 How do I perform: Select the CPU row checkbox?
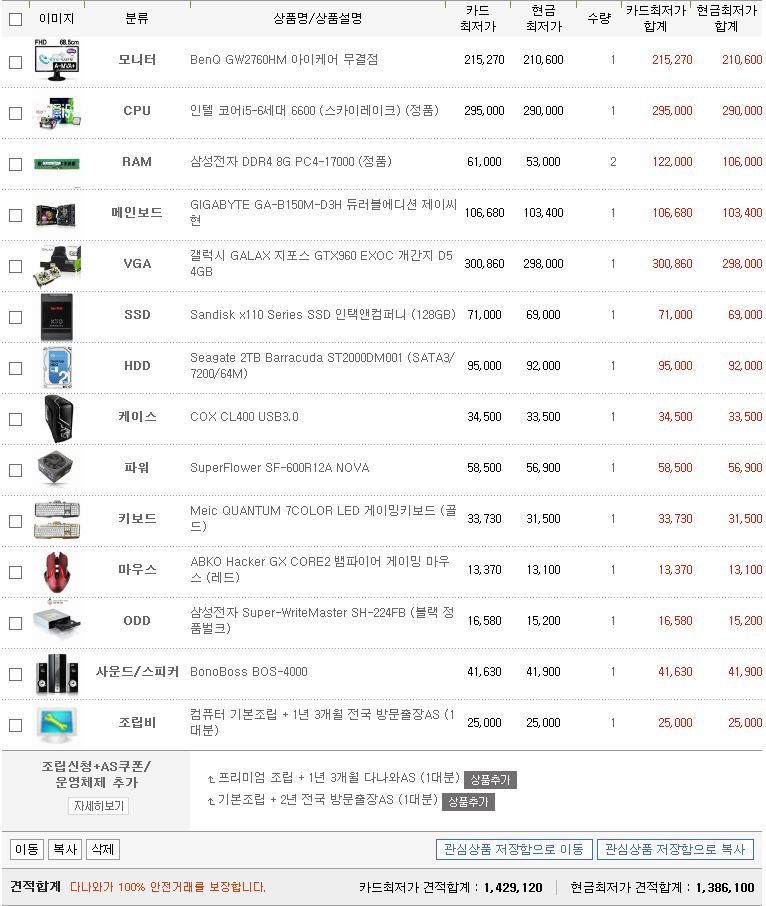(16, 113)
